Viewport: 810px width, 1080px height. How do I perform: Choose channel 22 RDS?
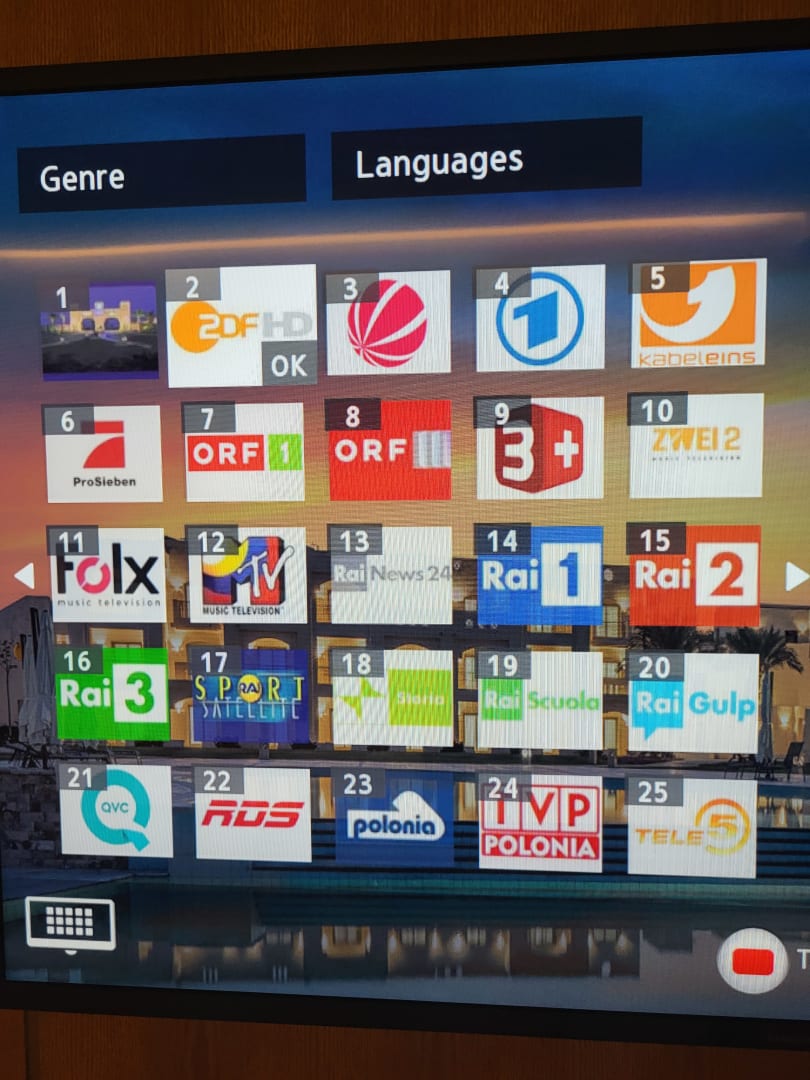(252, 813)
